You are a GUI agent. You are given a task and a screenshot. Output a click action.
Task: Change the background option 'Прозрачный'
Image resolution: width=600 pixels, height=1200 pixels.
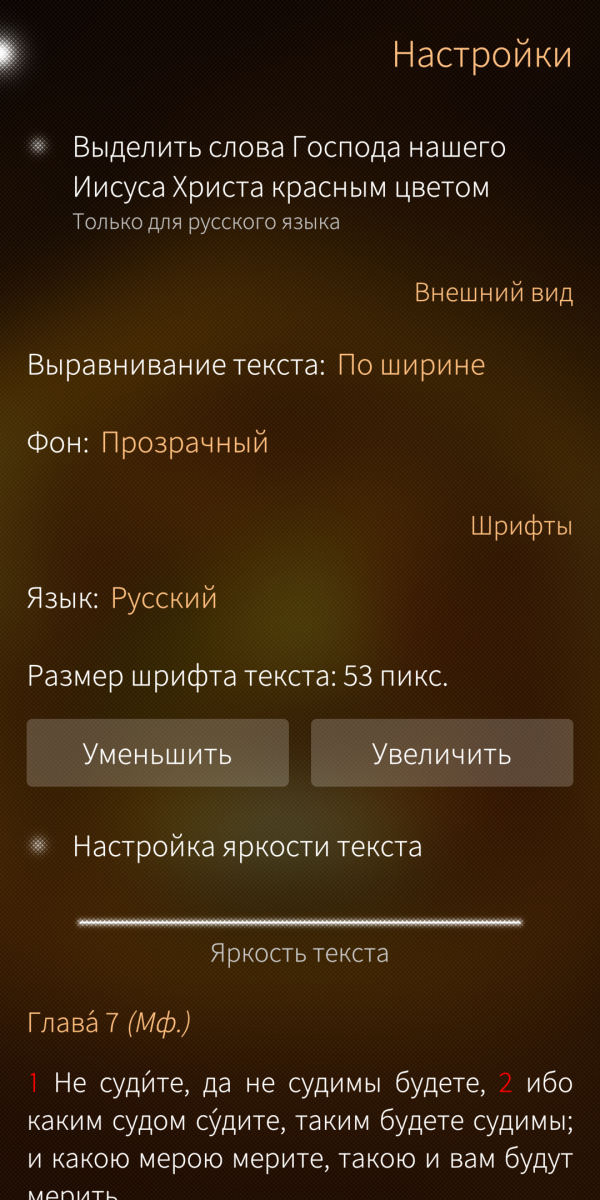(185, 442)
